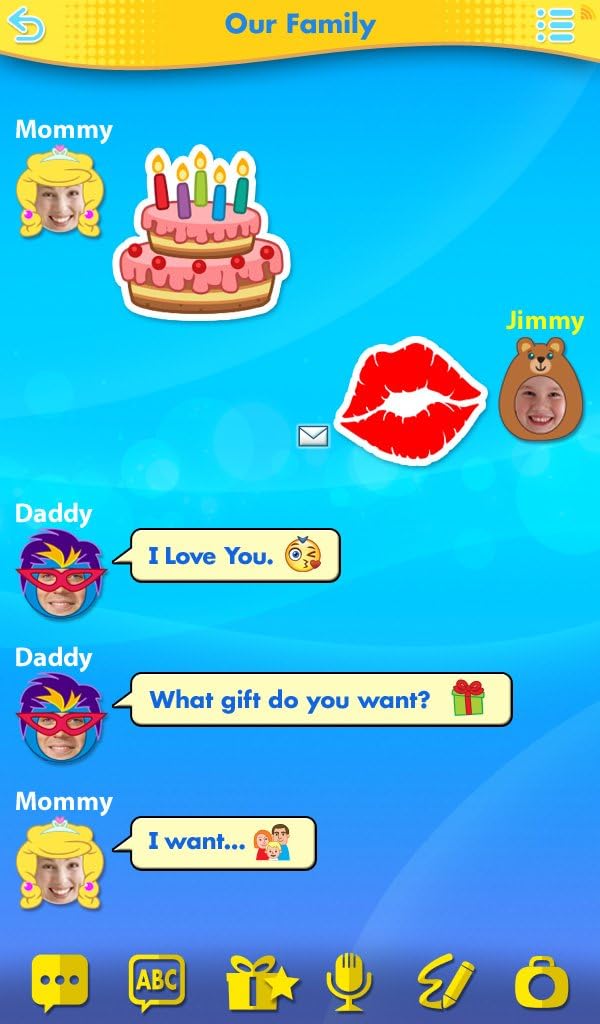
Task: Open the gift stickers tool
Action: pos(260,983)
